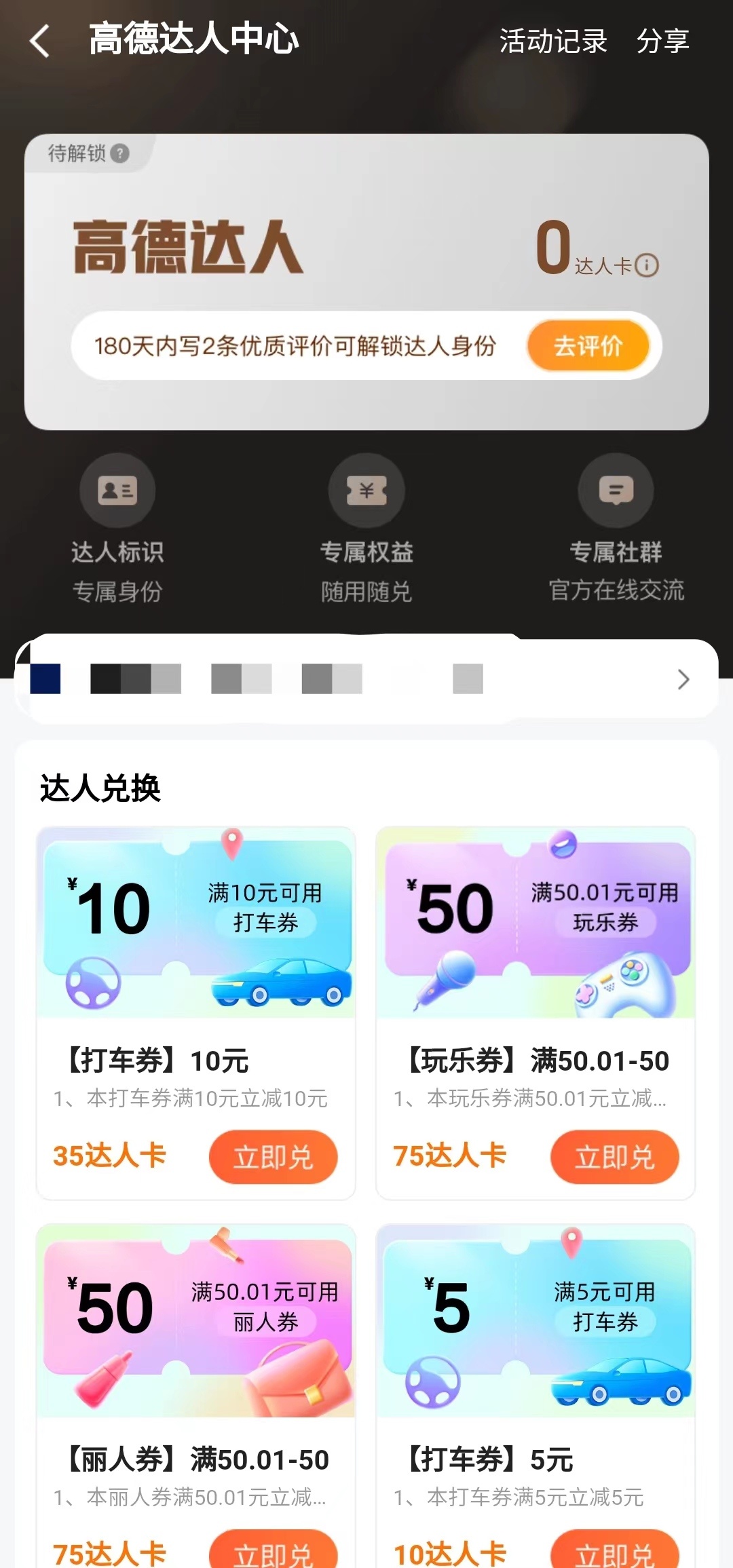Open 活动记录
The width and height of the screenshot is (733, 1568).
pos(552,41)
